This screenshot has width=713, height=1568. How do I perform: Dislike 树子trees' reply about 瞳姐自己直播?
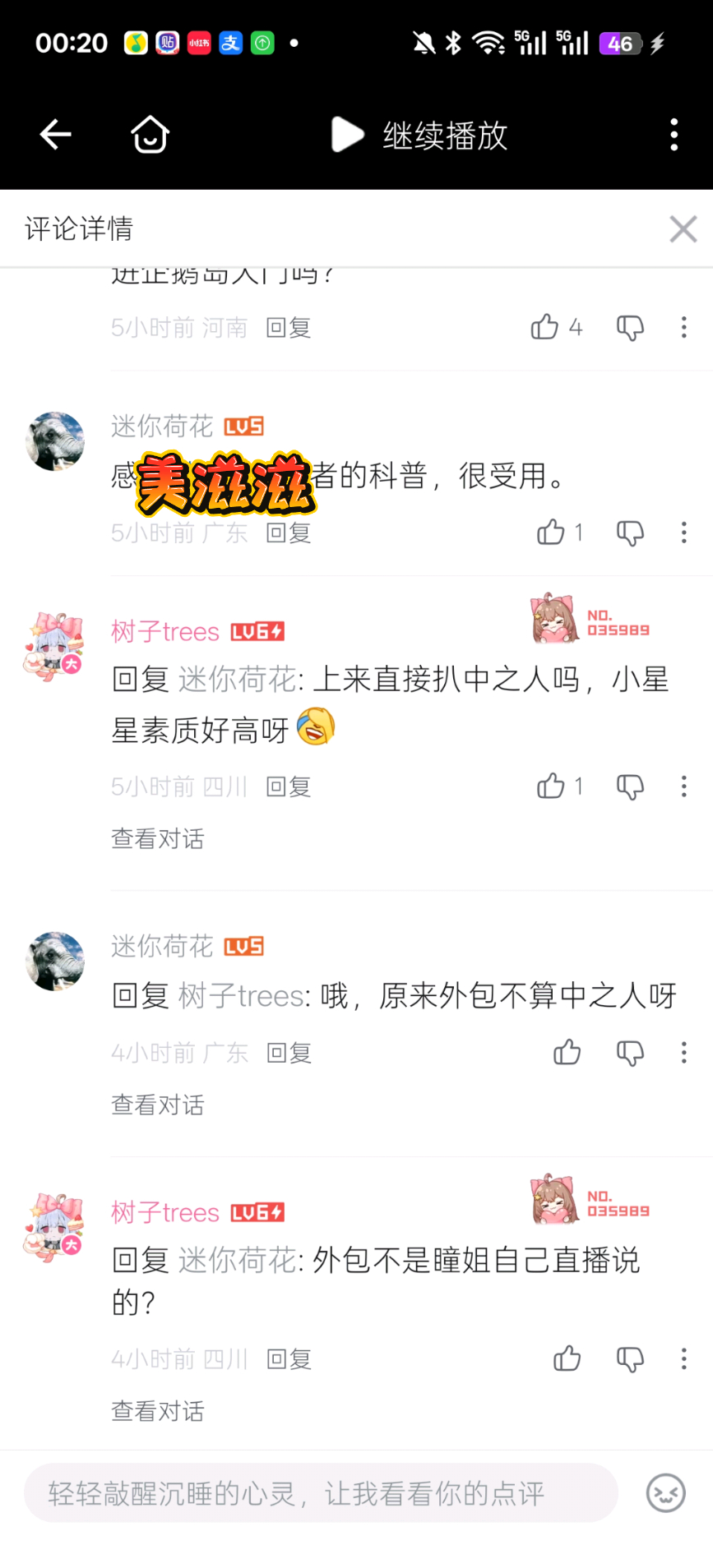click(x=630, y=1358)
